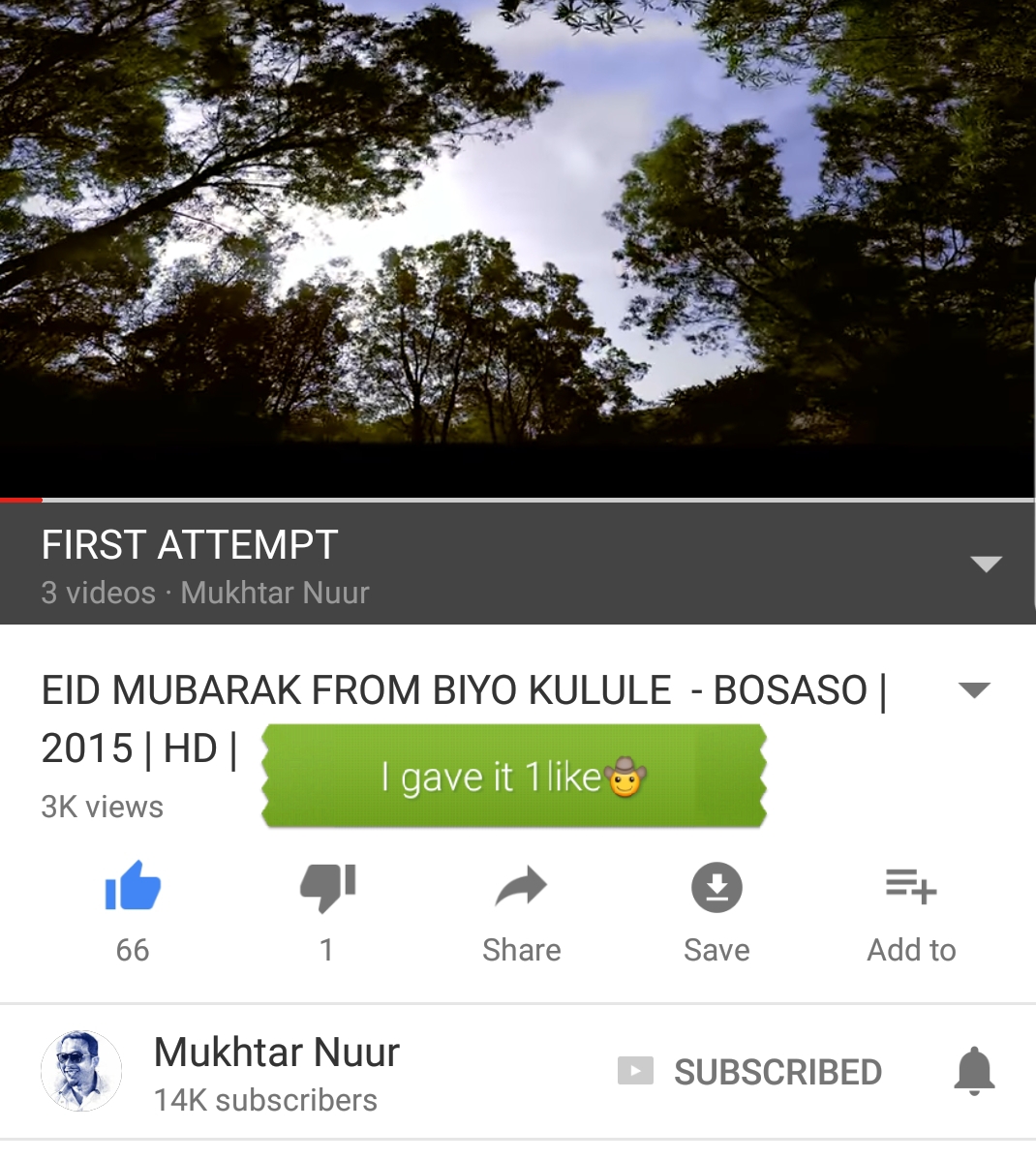Save the video for offline
The height and width of the screenshot is (1160, 1036).
point(716,887)
